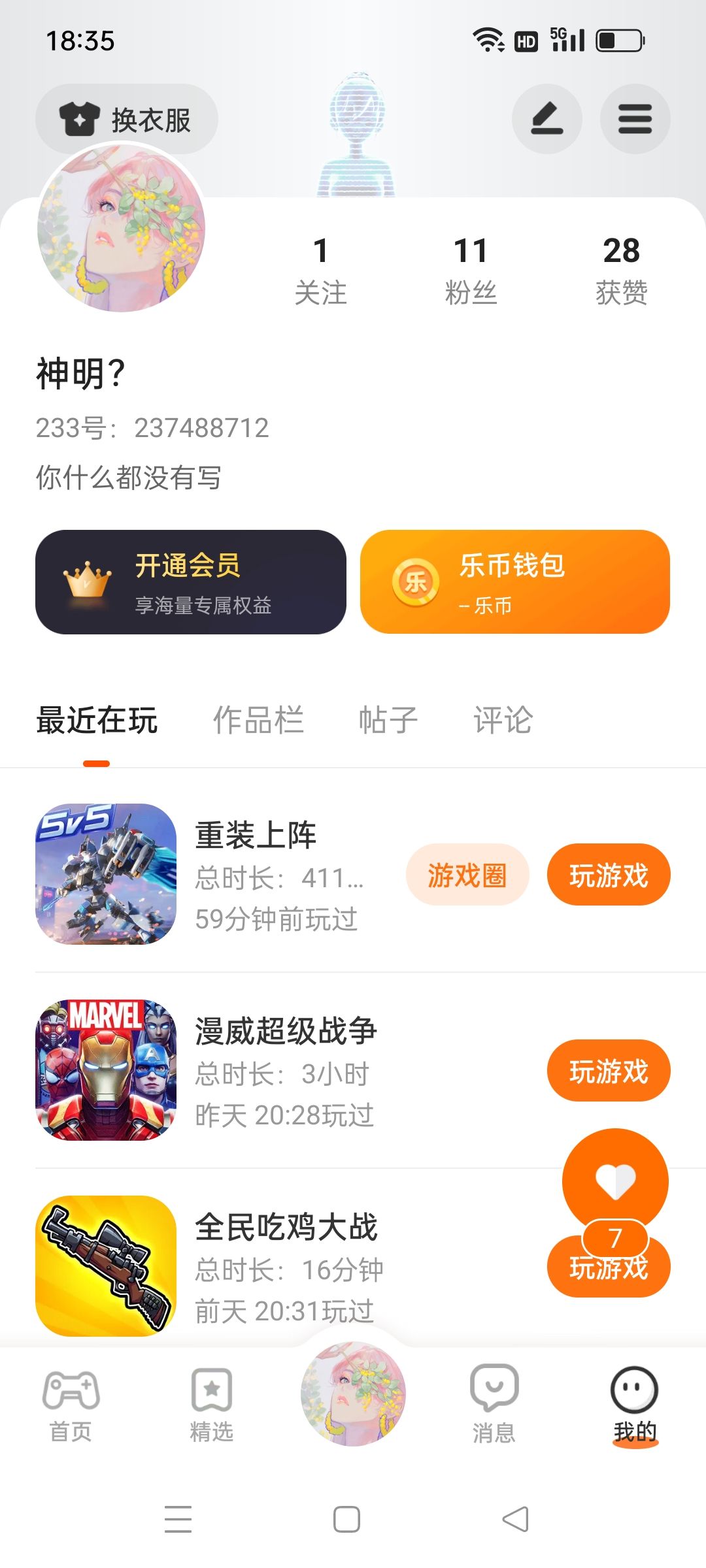Tap the 换衣服 outfit button
The height and width of the screenshot is (1568, 706).
click(x=127, y=119)
